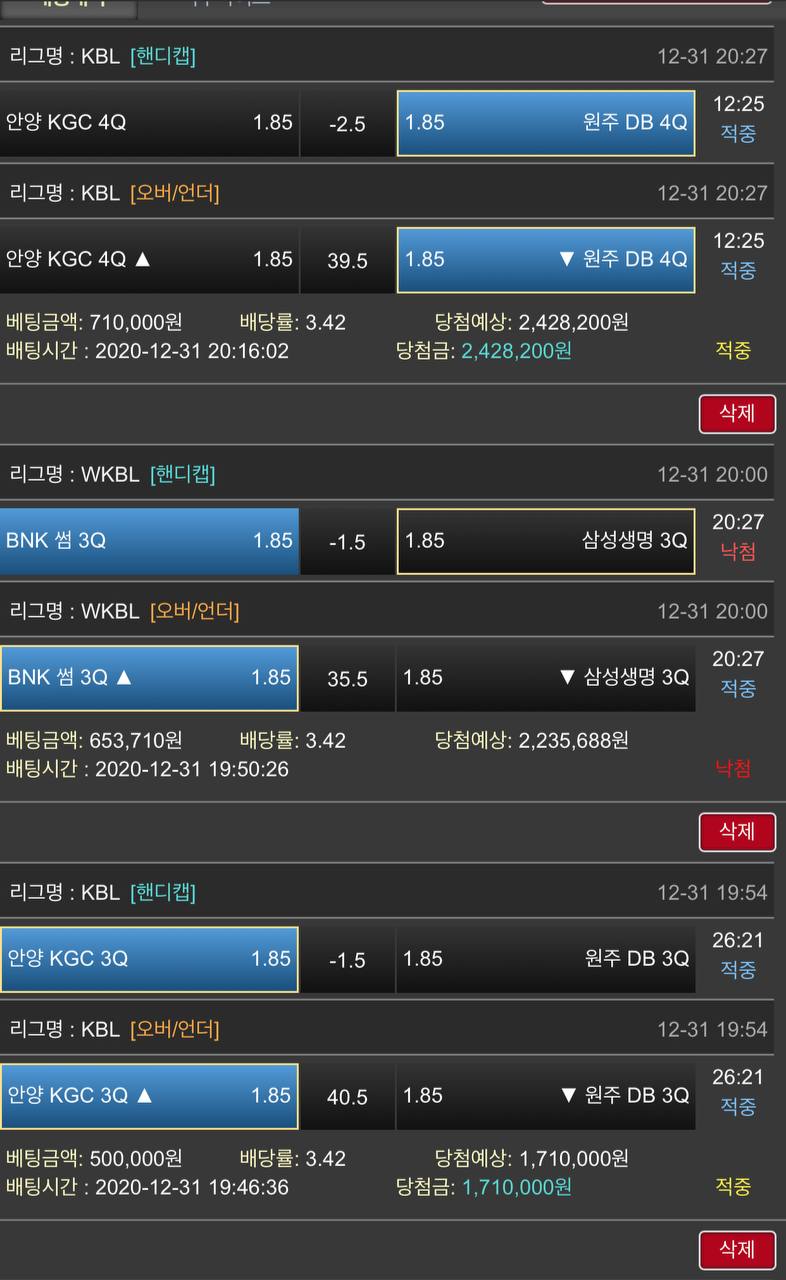
Task: Delete the 653,710원 WKBL bet record
Action: coord(737,832)
